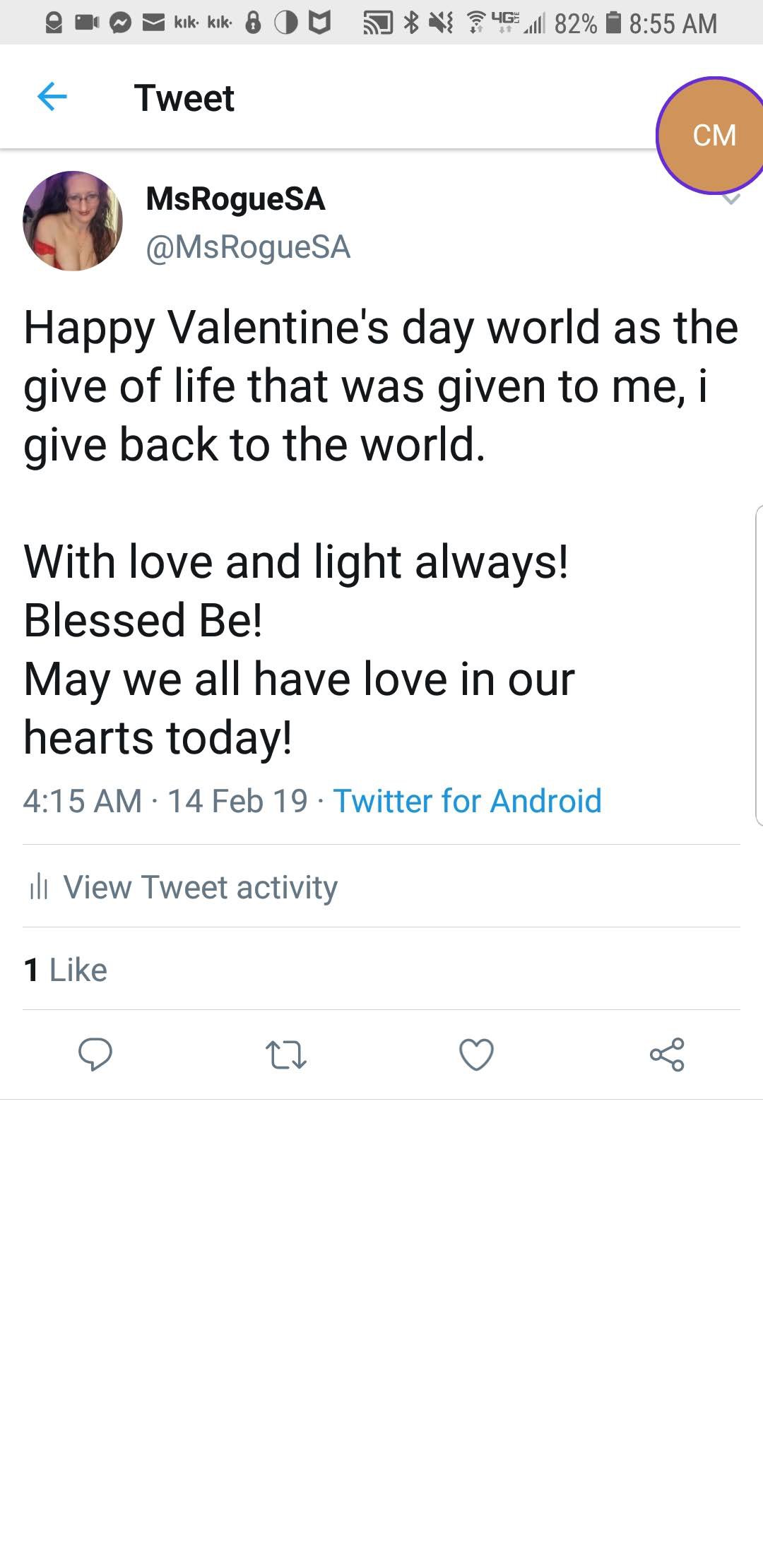Open MsRogueSA's profile picture
Viewport: 763px width, 1568px height.
[72, 221]
